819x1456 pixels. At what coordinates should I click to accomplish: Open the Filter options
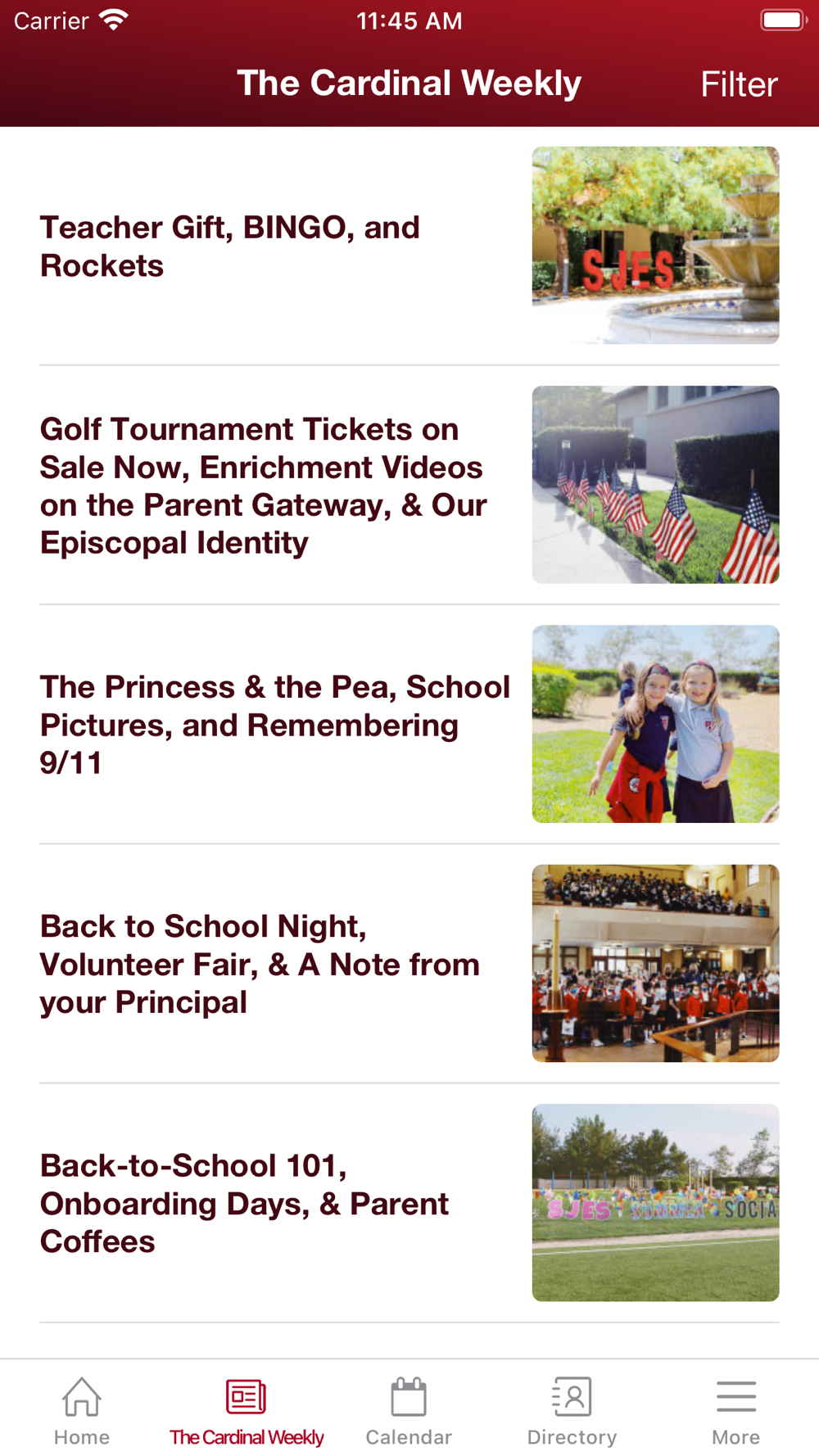(738, 84)
